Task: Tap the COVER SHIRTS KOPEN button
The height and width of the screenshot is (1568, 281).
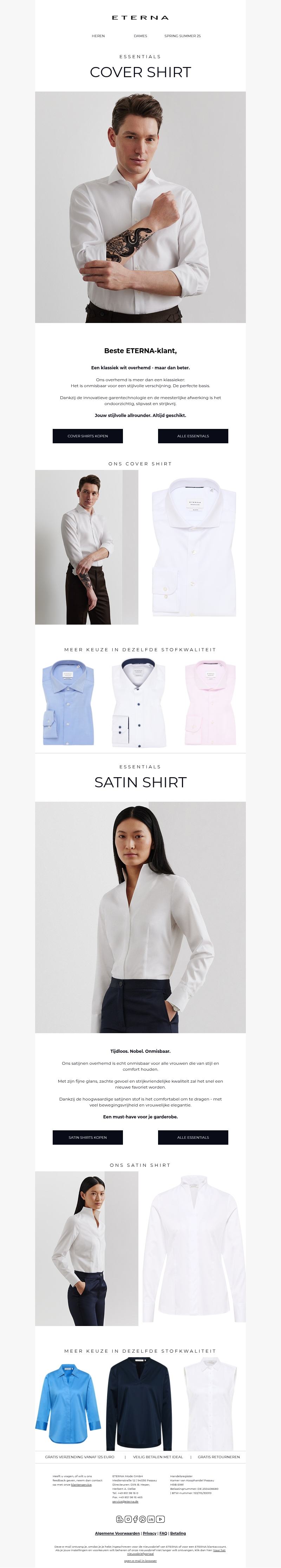Action: [88, 436]
